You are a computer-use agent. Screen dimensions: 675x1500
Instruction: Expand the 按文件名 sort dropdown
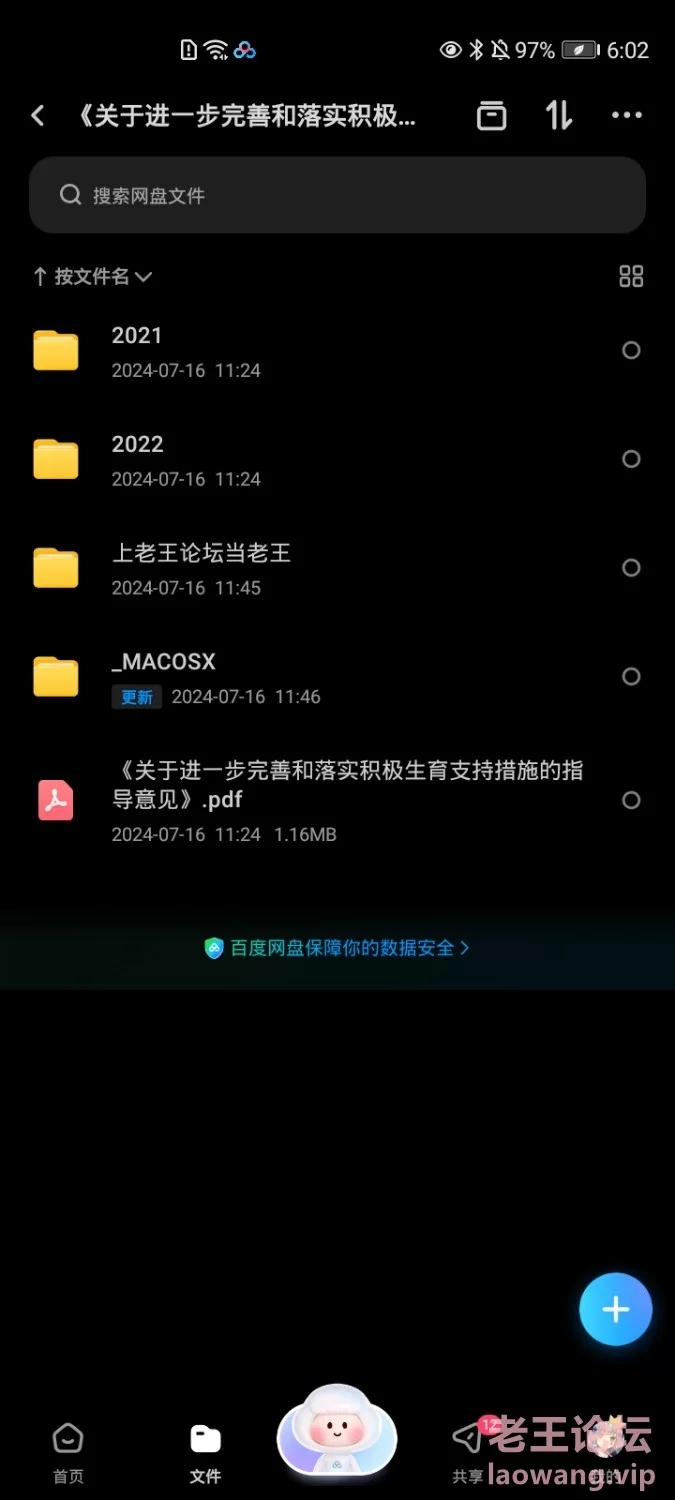point(92,276)
